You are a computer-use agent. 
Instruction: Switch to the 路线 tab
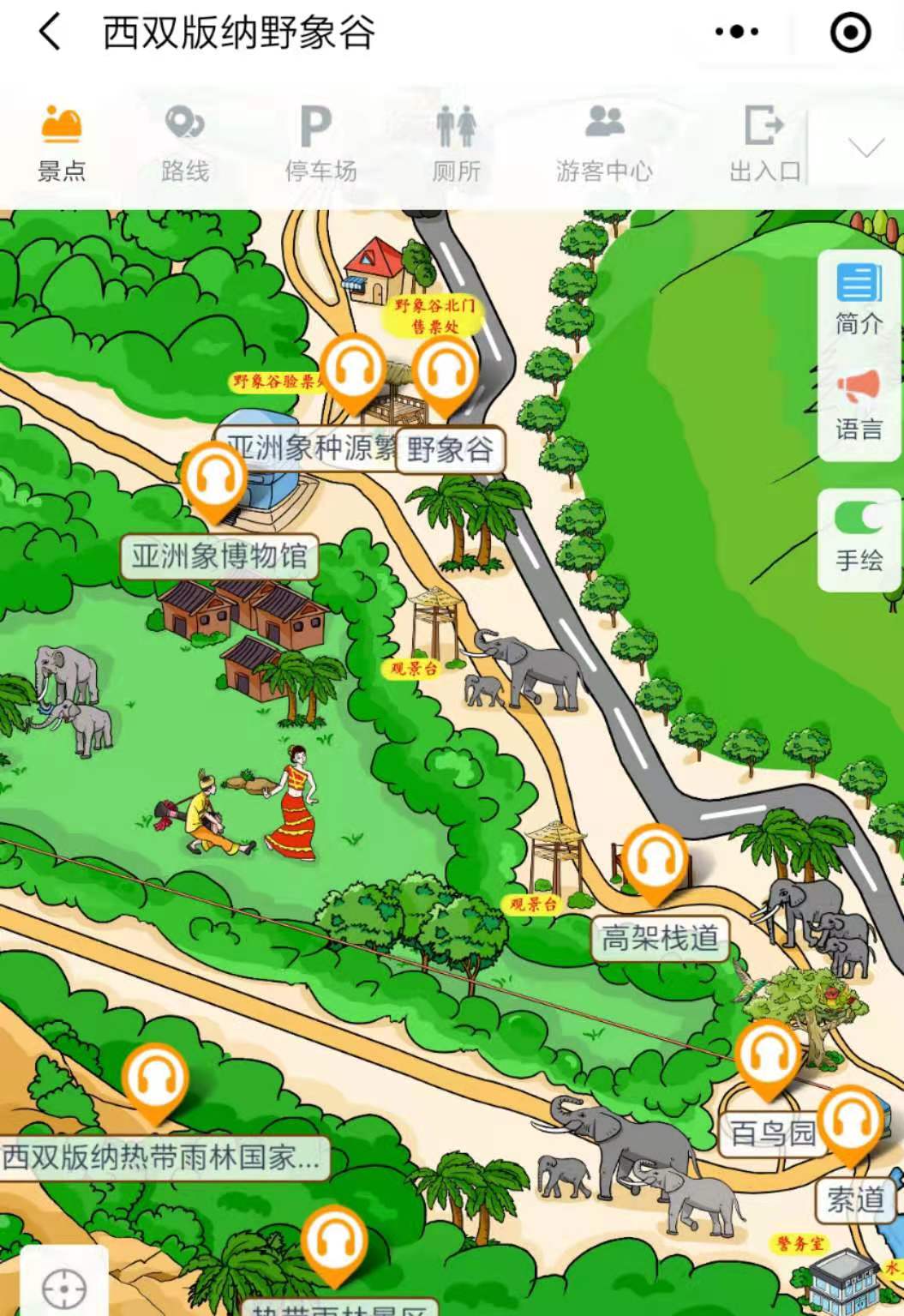click(184, 143)
